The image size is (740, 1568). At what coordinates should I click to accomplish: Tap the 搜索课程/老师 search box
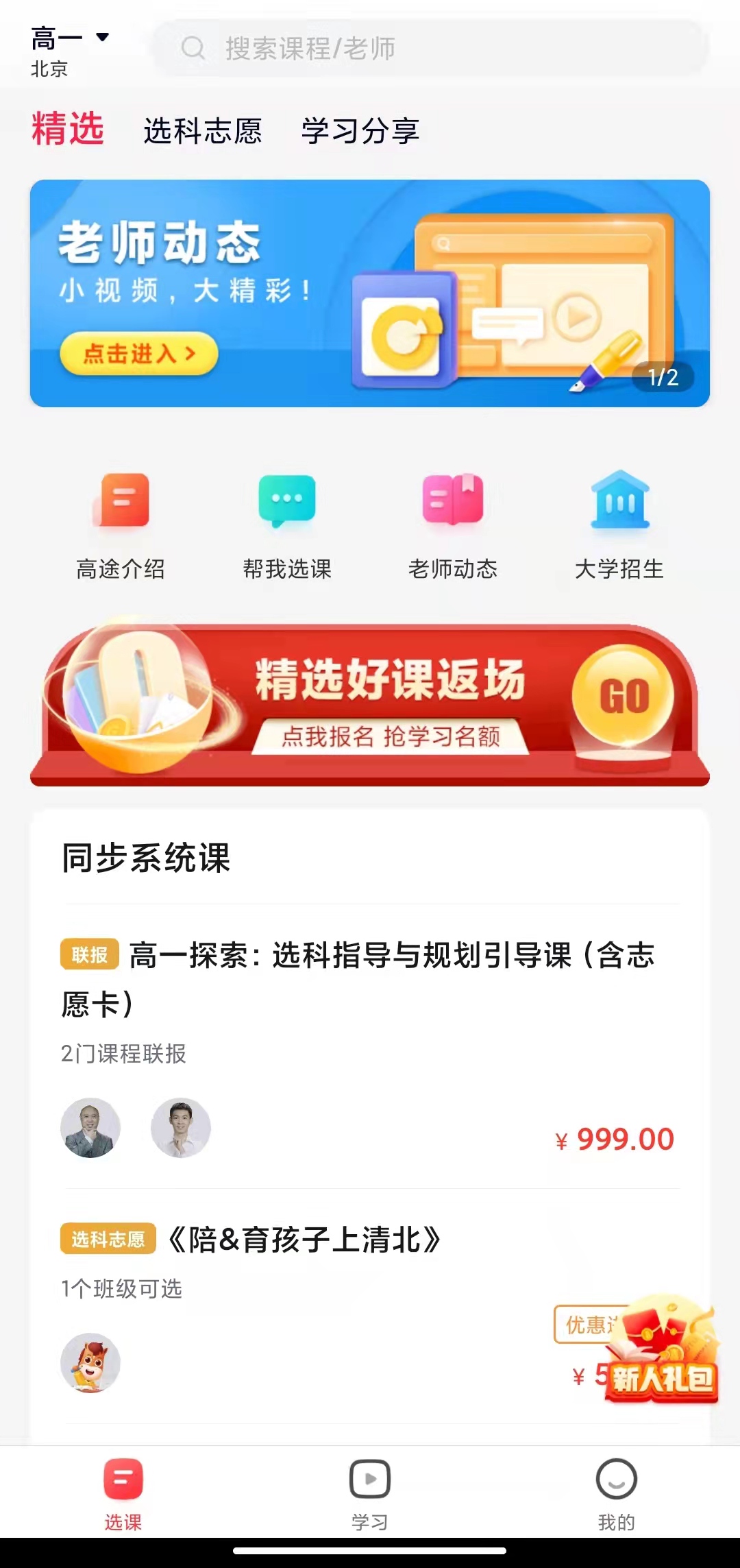click(430, 49)
